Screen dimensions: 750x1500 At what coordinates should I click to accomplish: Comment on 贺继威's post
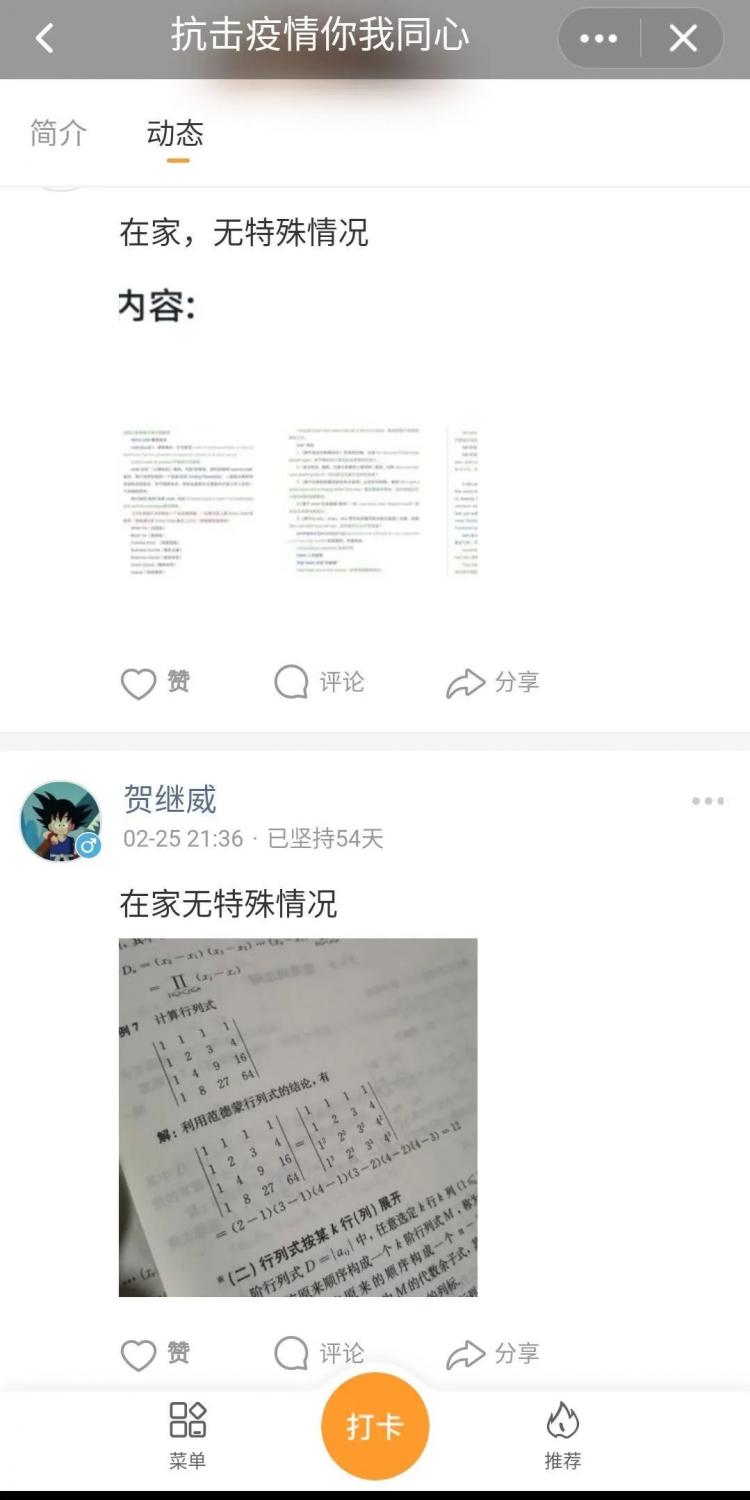tap(319, 1354)
